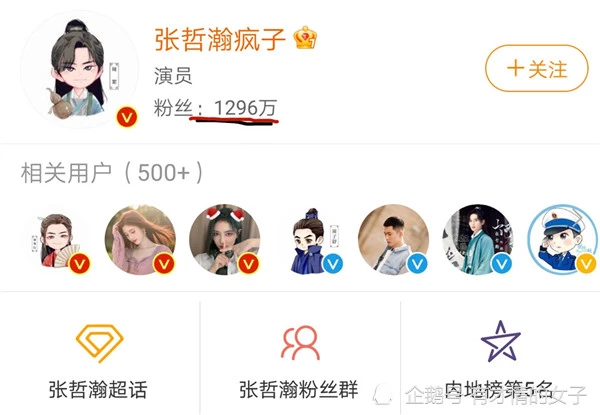View the 内地榜第5名 ranking
This screenshot has width=600, height=415.
click(500, 358)
